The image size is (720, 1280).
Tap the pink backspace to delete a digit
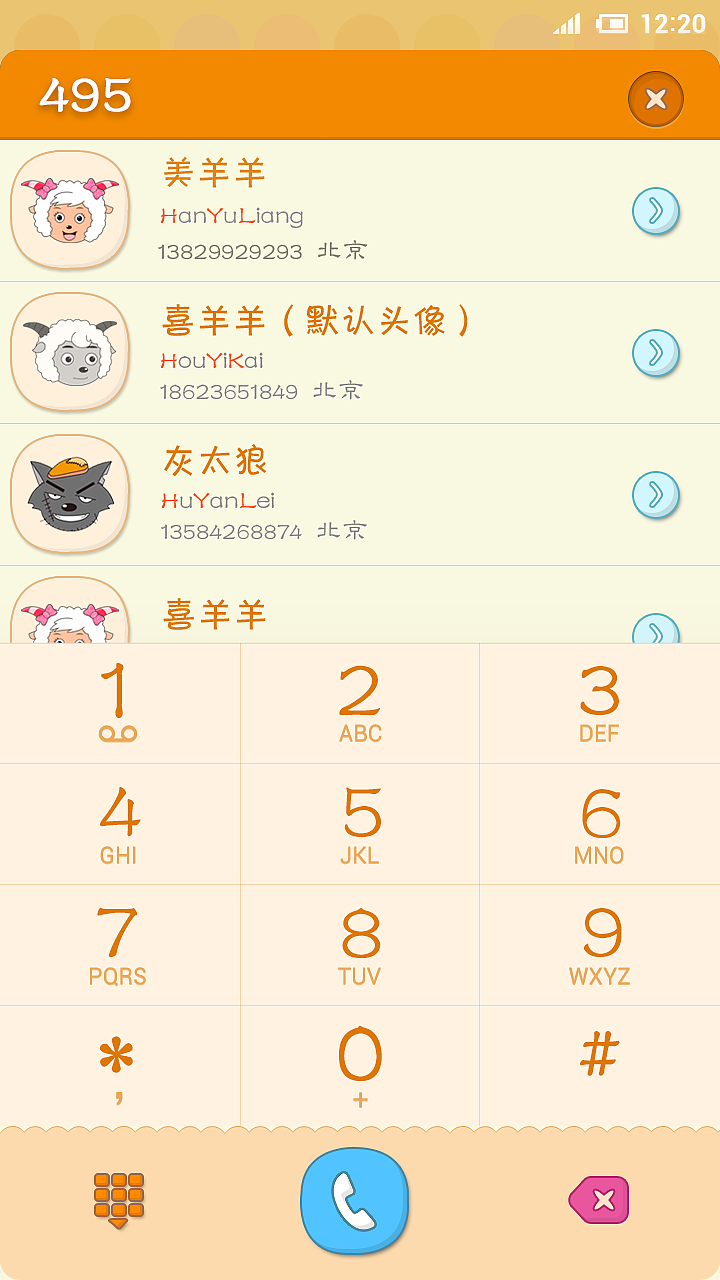tap(600, 1199)
